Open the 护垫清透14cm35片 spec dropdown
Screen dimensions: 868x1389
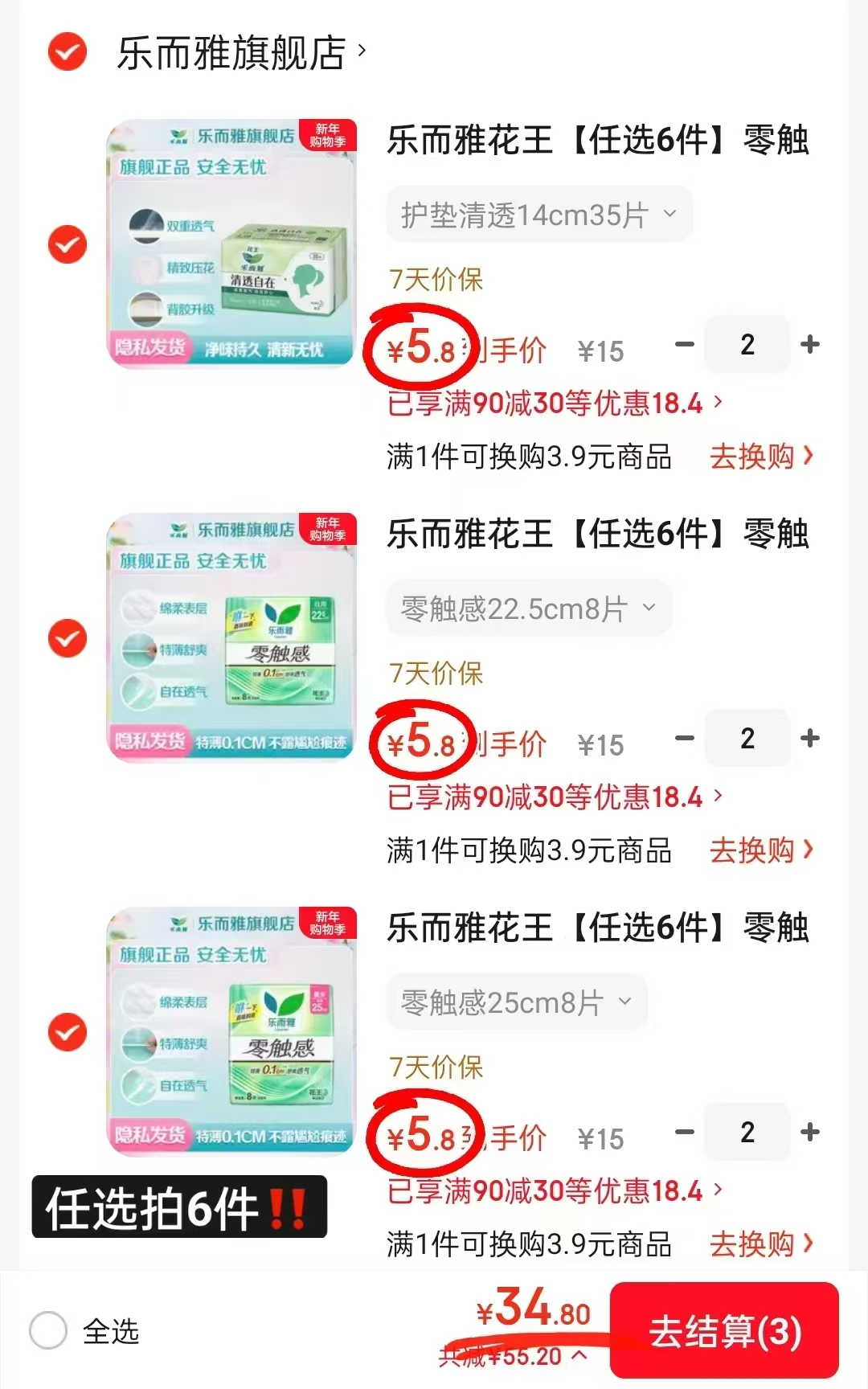coord(539,214)
